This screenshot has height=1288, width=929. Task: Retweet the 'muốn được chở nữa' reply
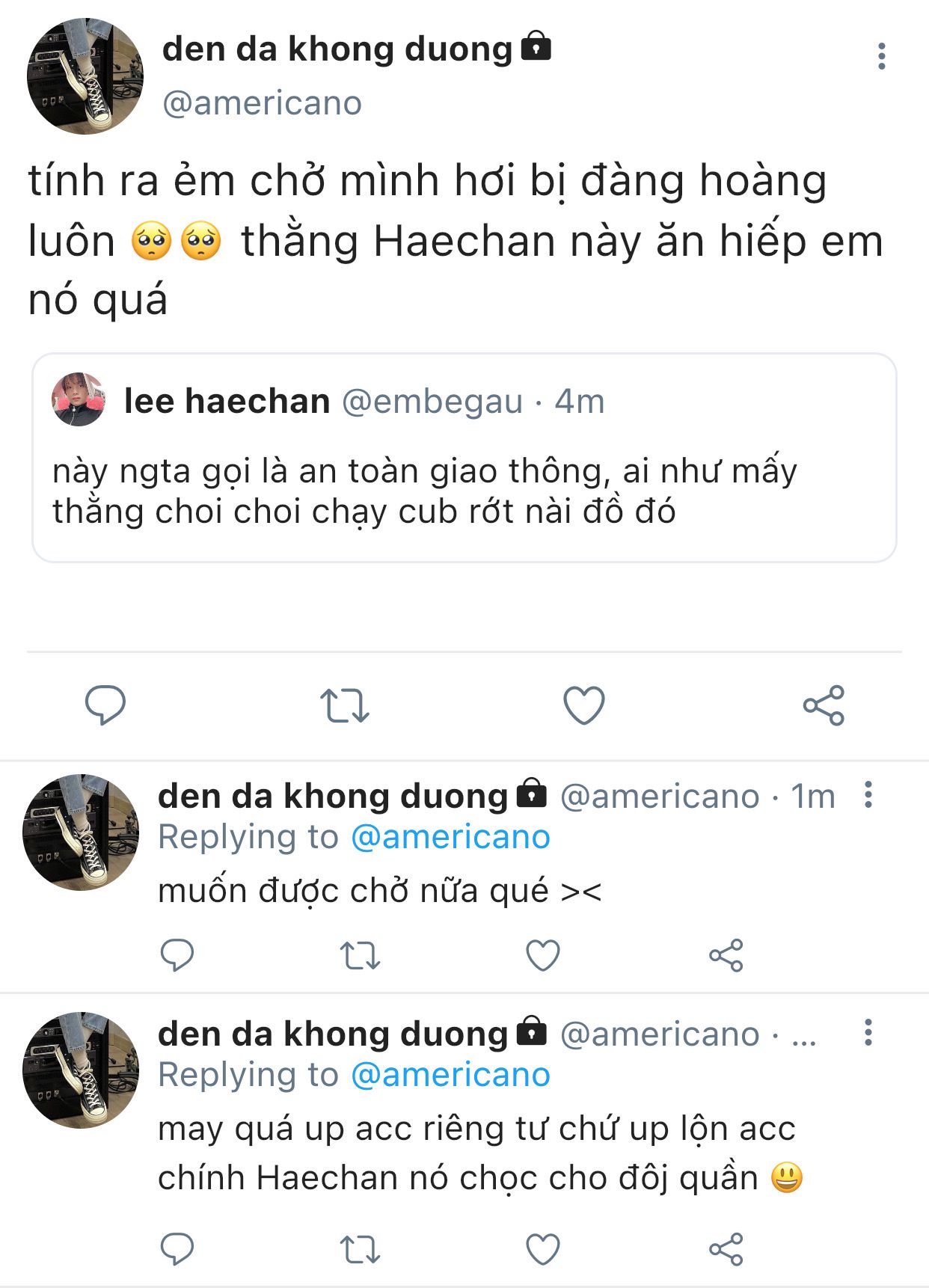(x=360, y=955)
